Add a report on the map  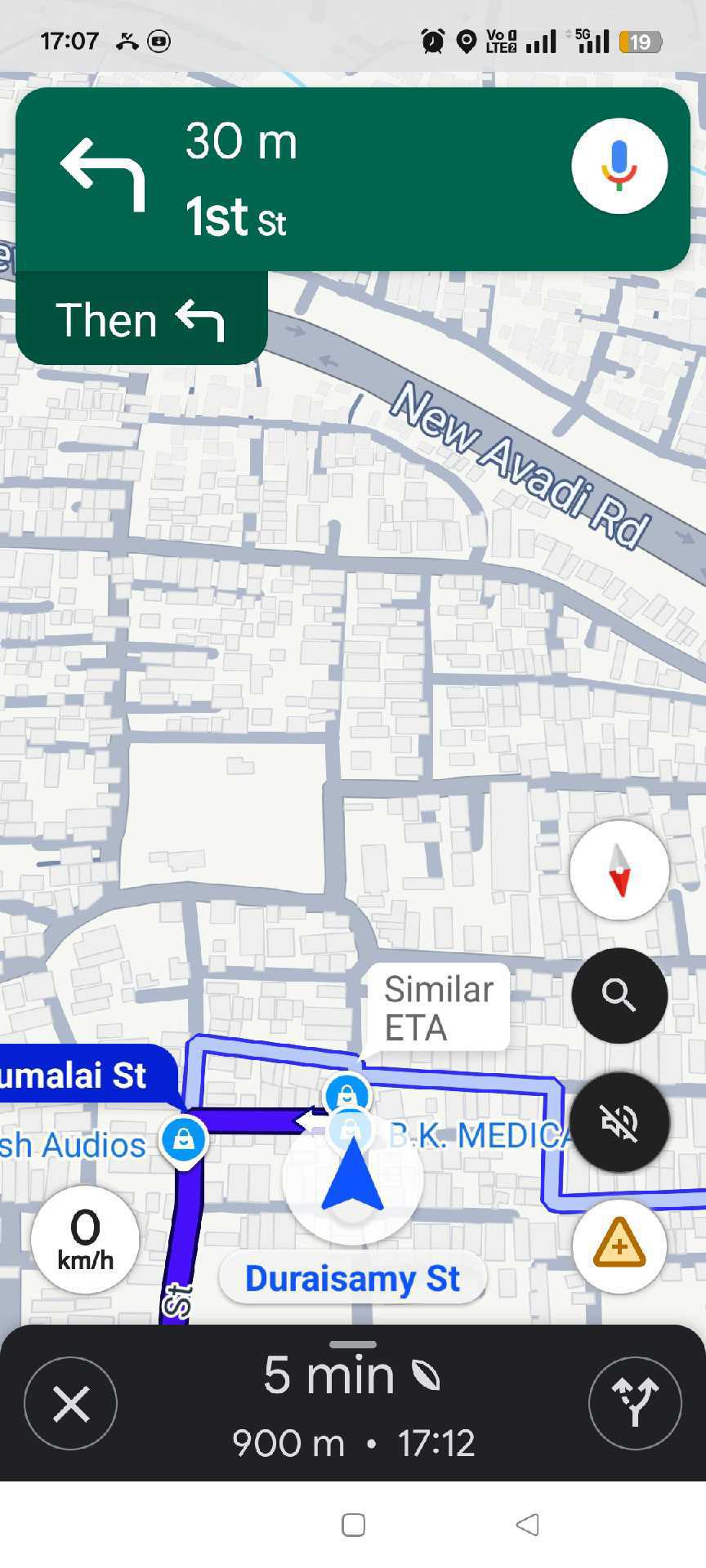tap(619, 1245)
